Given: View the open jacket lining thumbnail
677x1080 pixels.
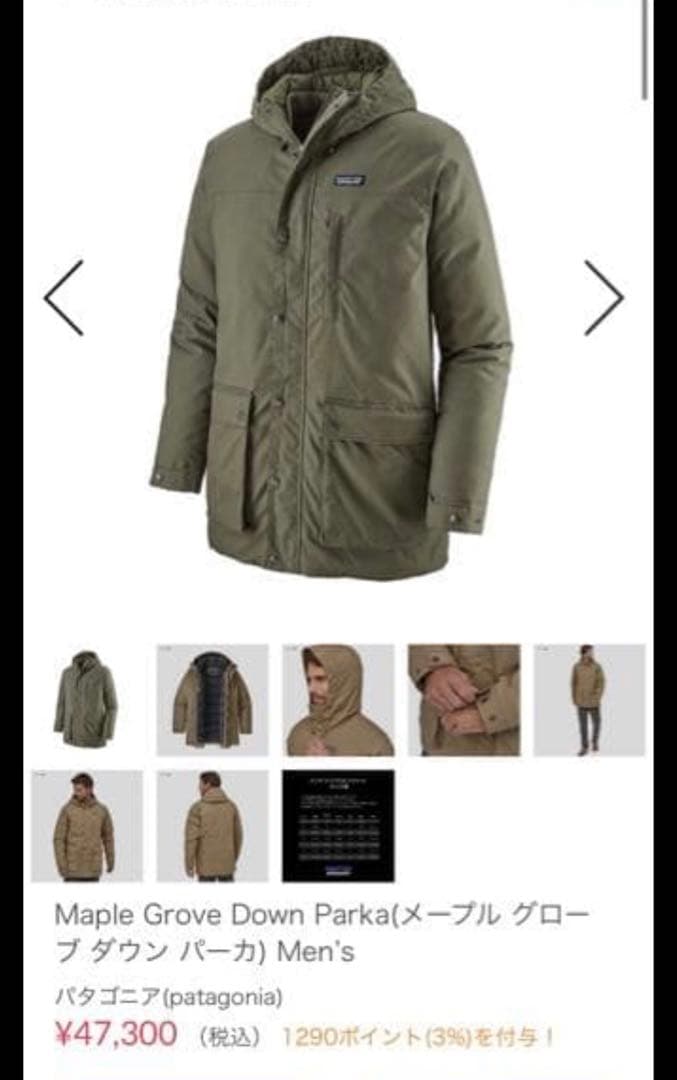Looking at the screenshot, I should (x=212, y=700).
